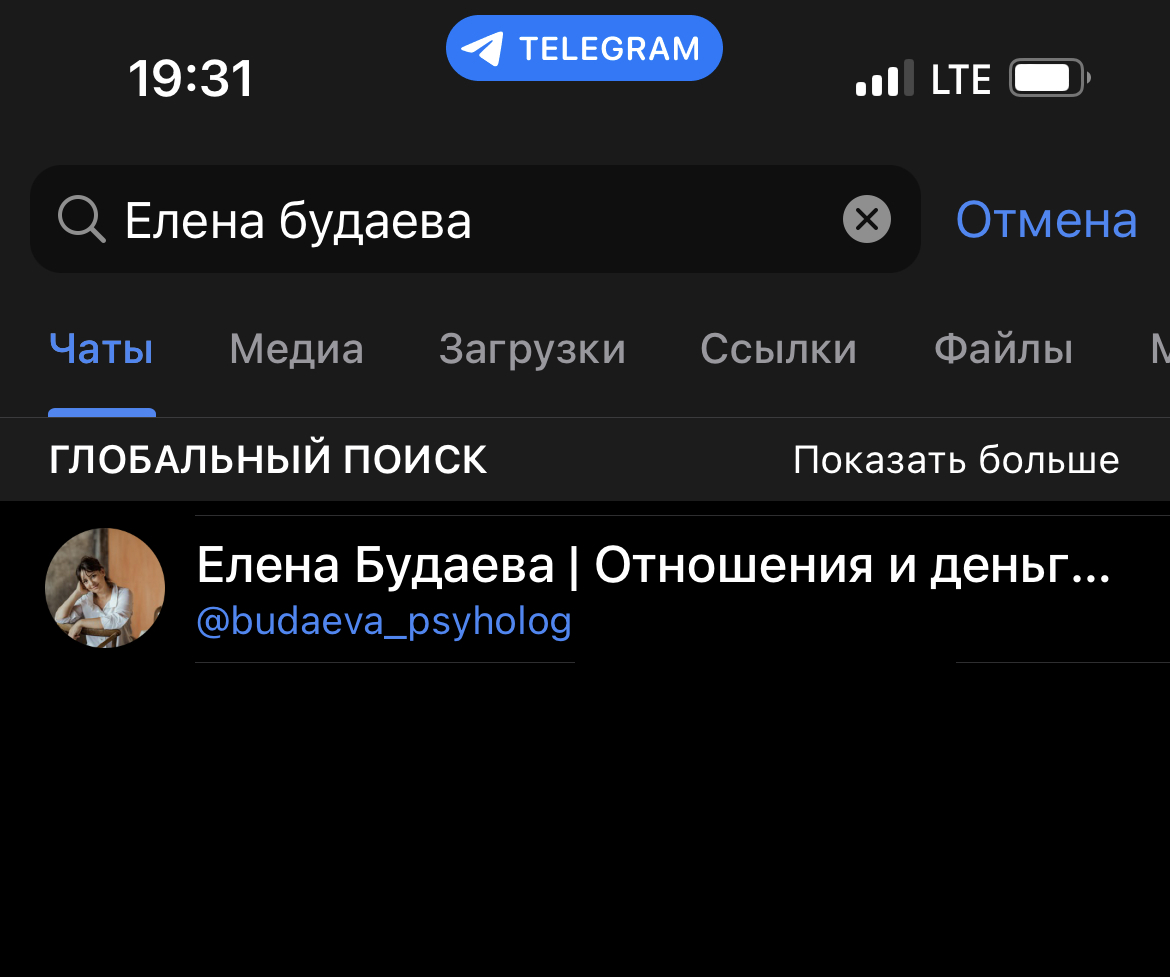The height and width of the screenshot is (977, 1170).
Task: Select the Файлы tab
Action: pos(1003,349)
